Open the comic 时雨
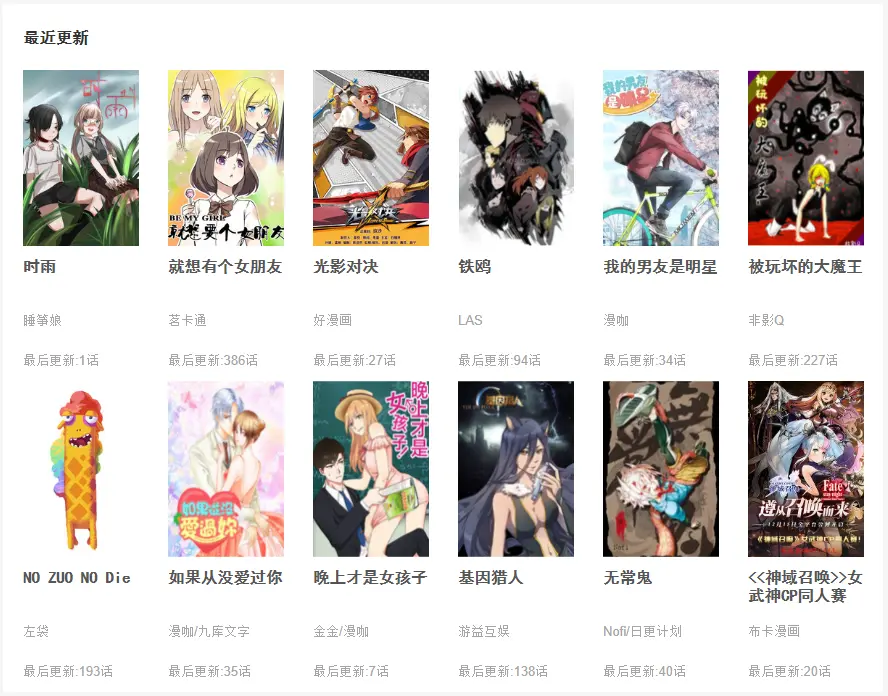The width and height of the screenshot is (888, 696). (x=81, y=158)
